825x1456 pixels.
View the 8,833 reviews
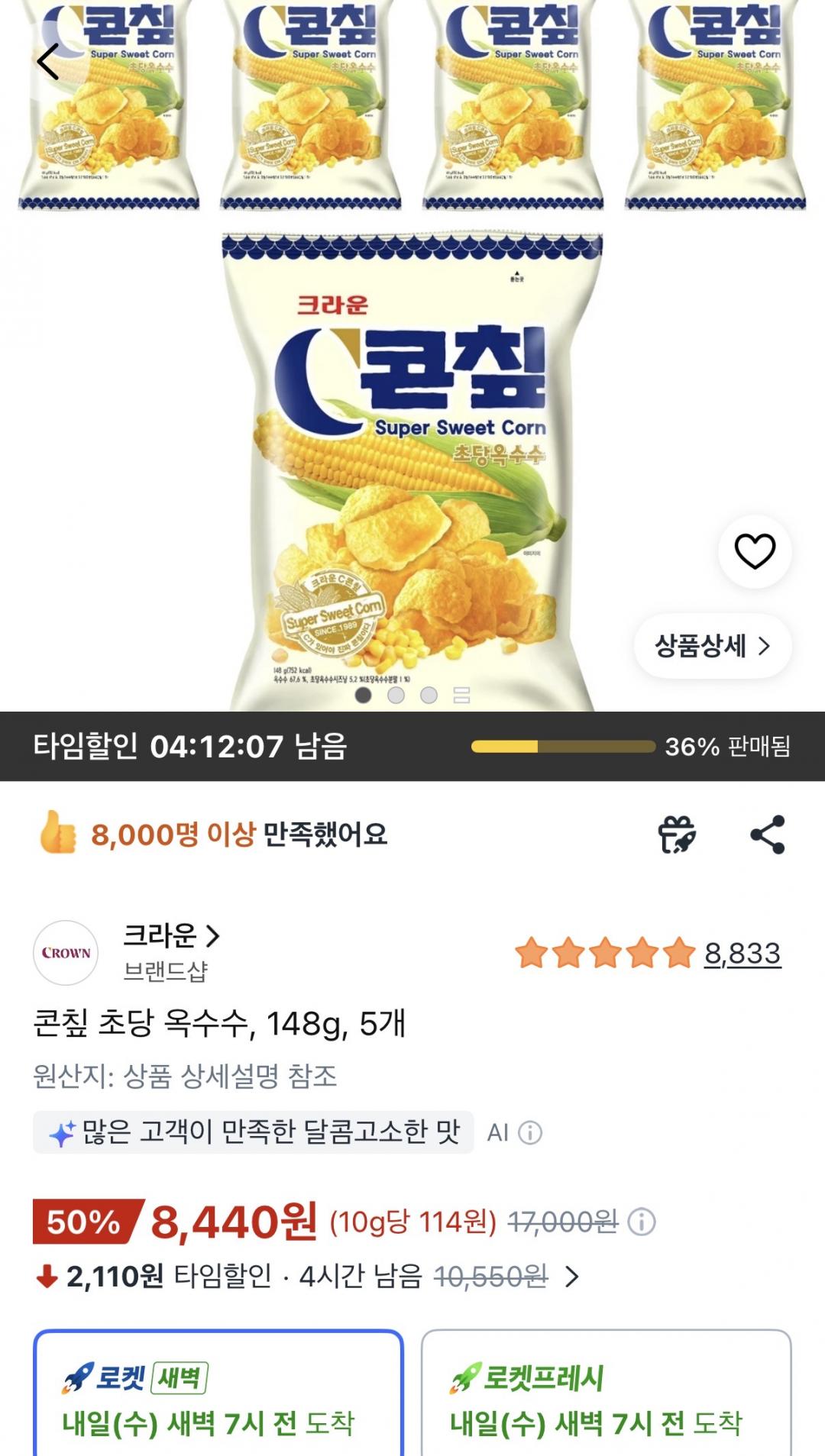742,954
